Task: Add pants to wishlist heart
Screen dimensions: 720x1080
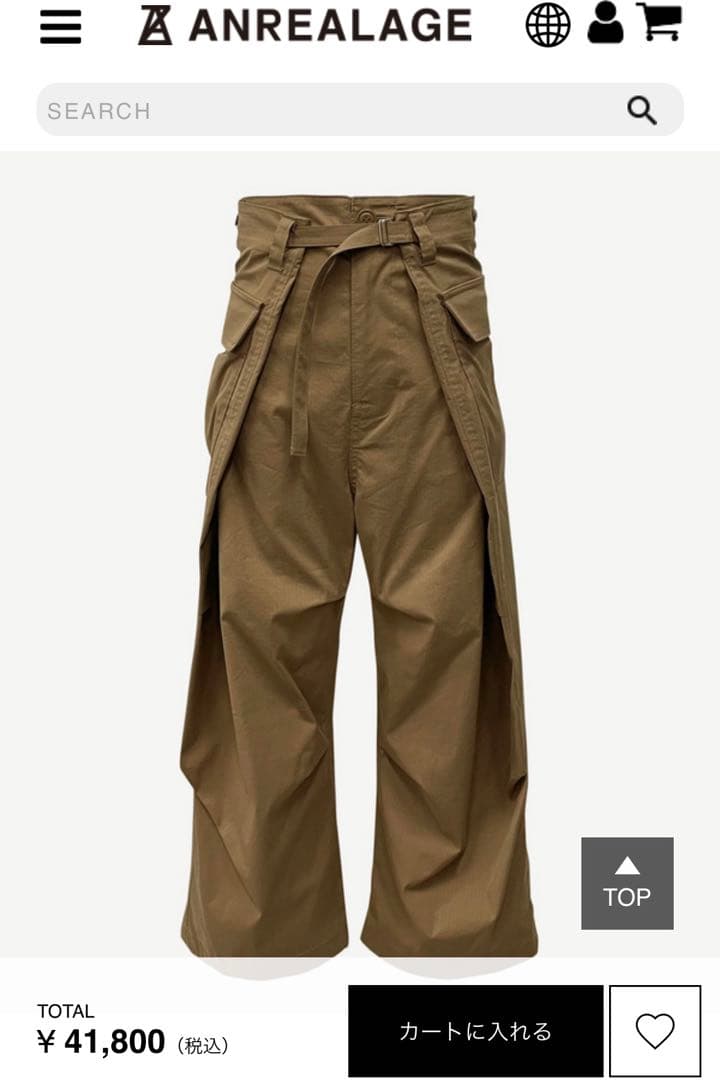Action: click(x=655, y=1031)
